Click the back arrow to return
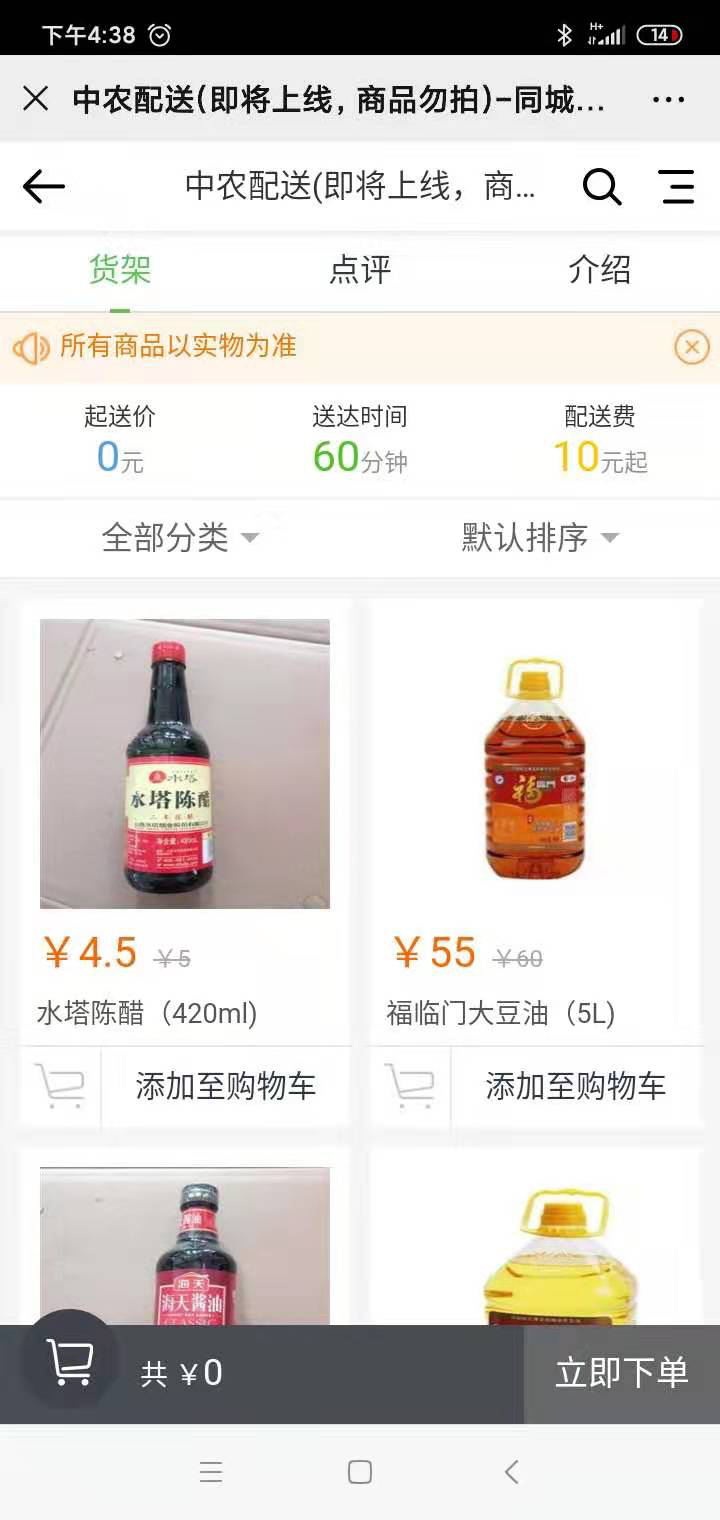 pyautogui.click(x=44, y=186)
